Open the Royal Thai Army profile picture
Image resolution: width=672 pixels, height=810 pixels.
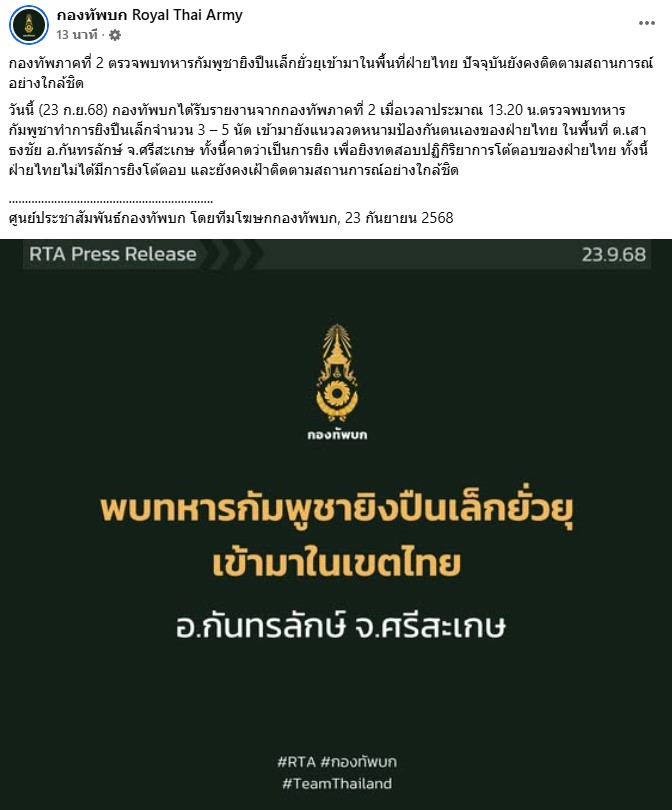tap(30, 24)
